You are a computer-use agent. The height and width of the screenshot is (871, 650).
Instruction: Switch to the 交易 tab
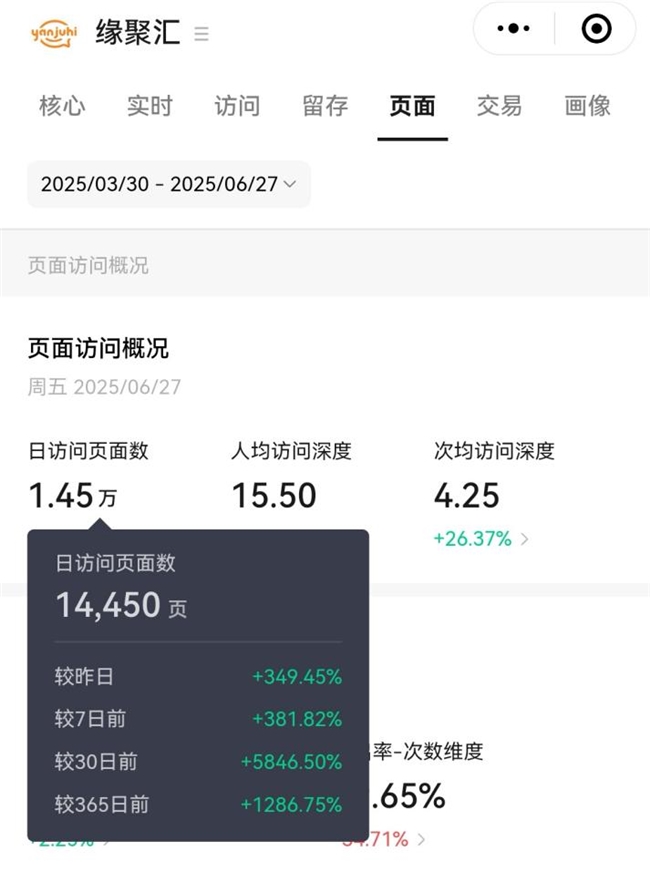tap(499, 106)
